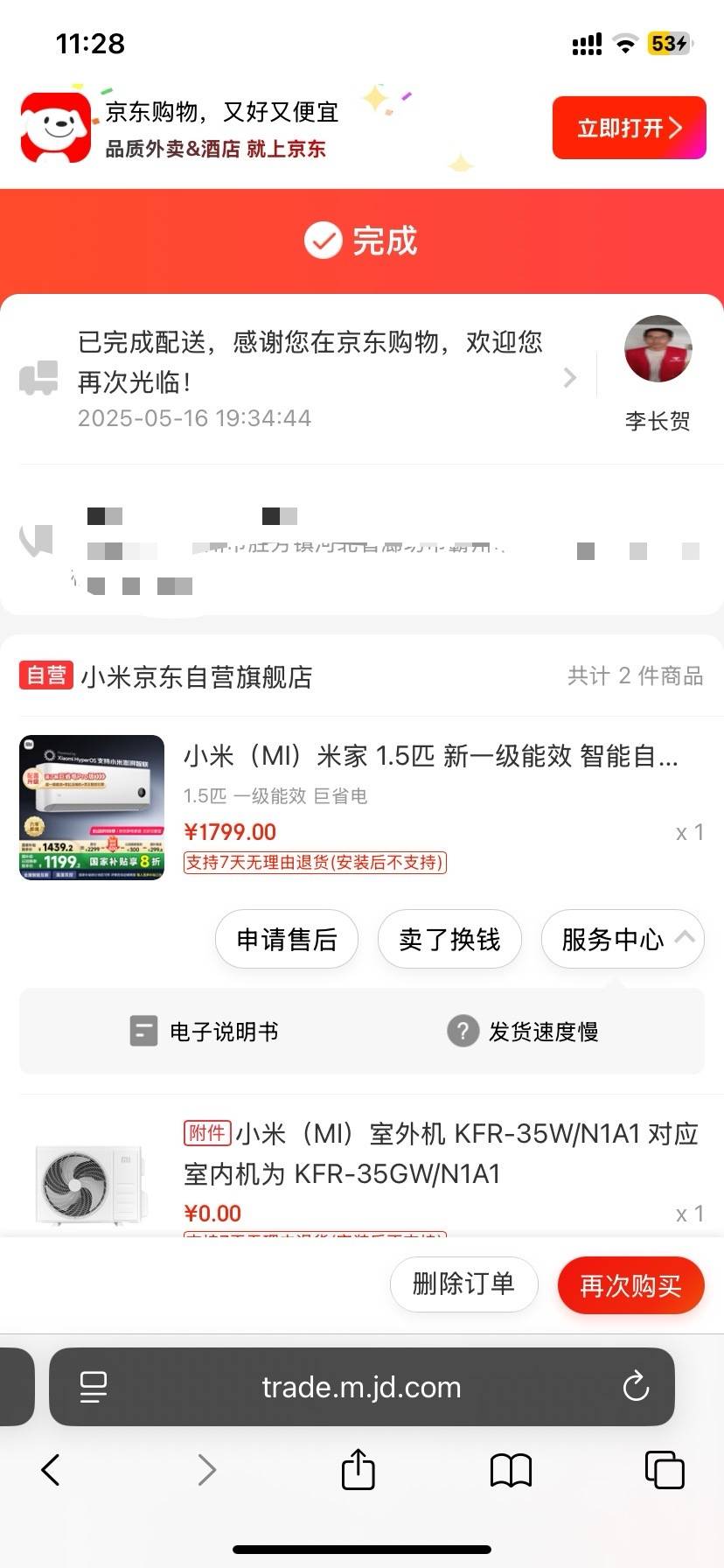Reload the trade.m.jd.com page
This screenshot has width=724, height=1568.
tap(636, 1387)
